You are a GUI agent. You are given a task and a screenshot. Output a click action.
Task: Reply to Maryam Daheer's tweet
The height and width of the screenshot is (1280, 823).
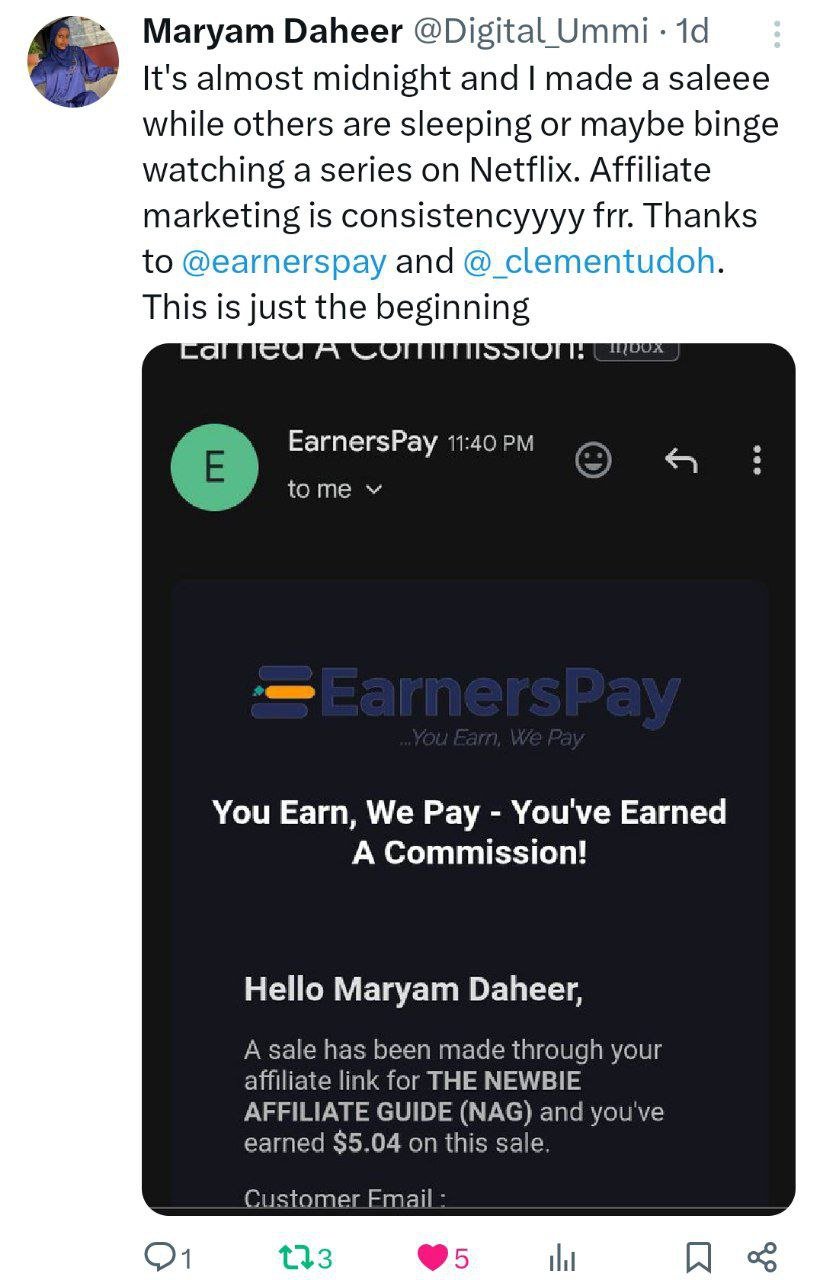tap(159, 1256)
